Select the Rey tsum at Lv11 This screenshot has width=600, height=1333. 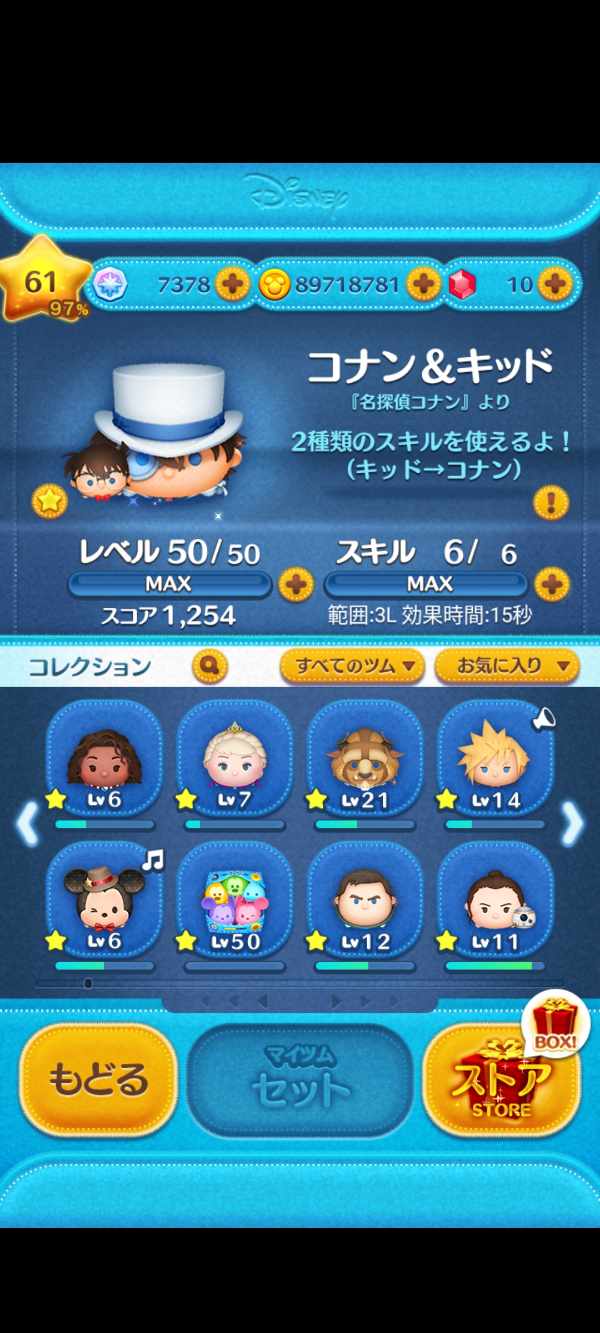(x=493, y=900)
